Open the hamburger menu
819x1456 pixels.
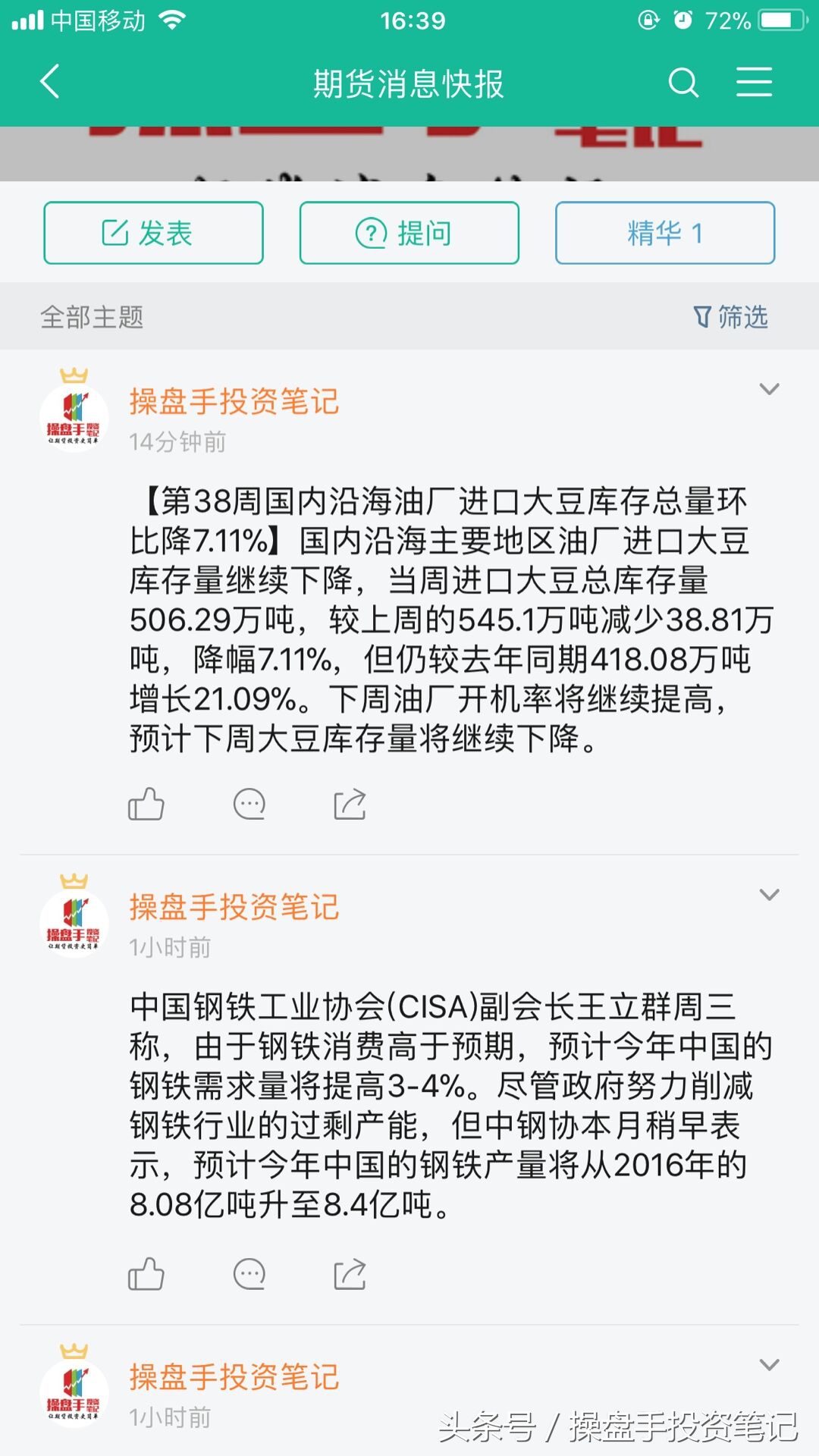(x=753, y=83)
